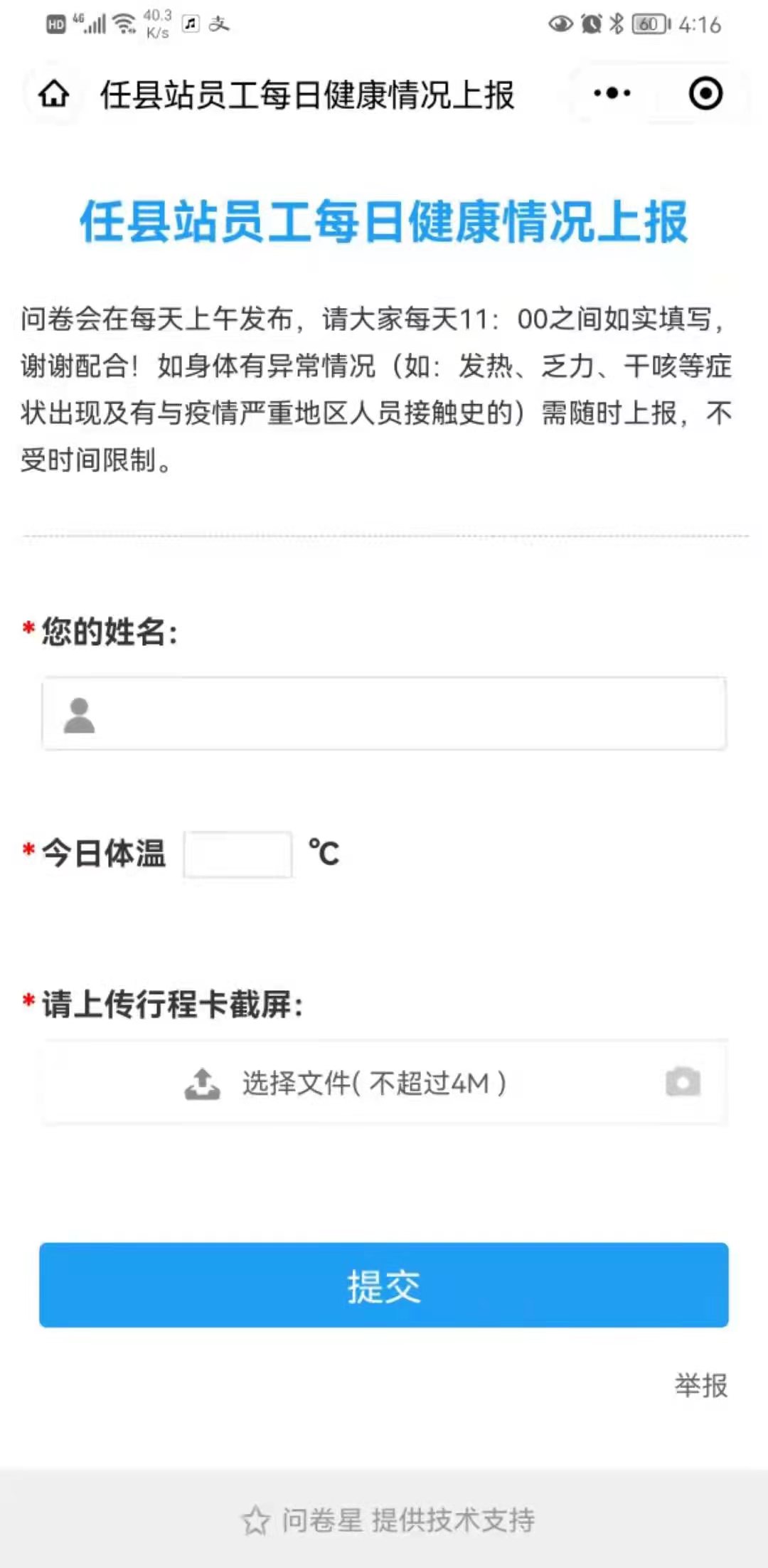Viewport: 768px width, 1568px height.
Task: Tap the 您的姓名 name input field
Action: 384,714
